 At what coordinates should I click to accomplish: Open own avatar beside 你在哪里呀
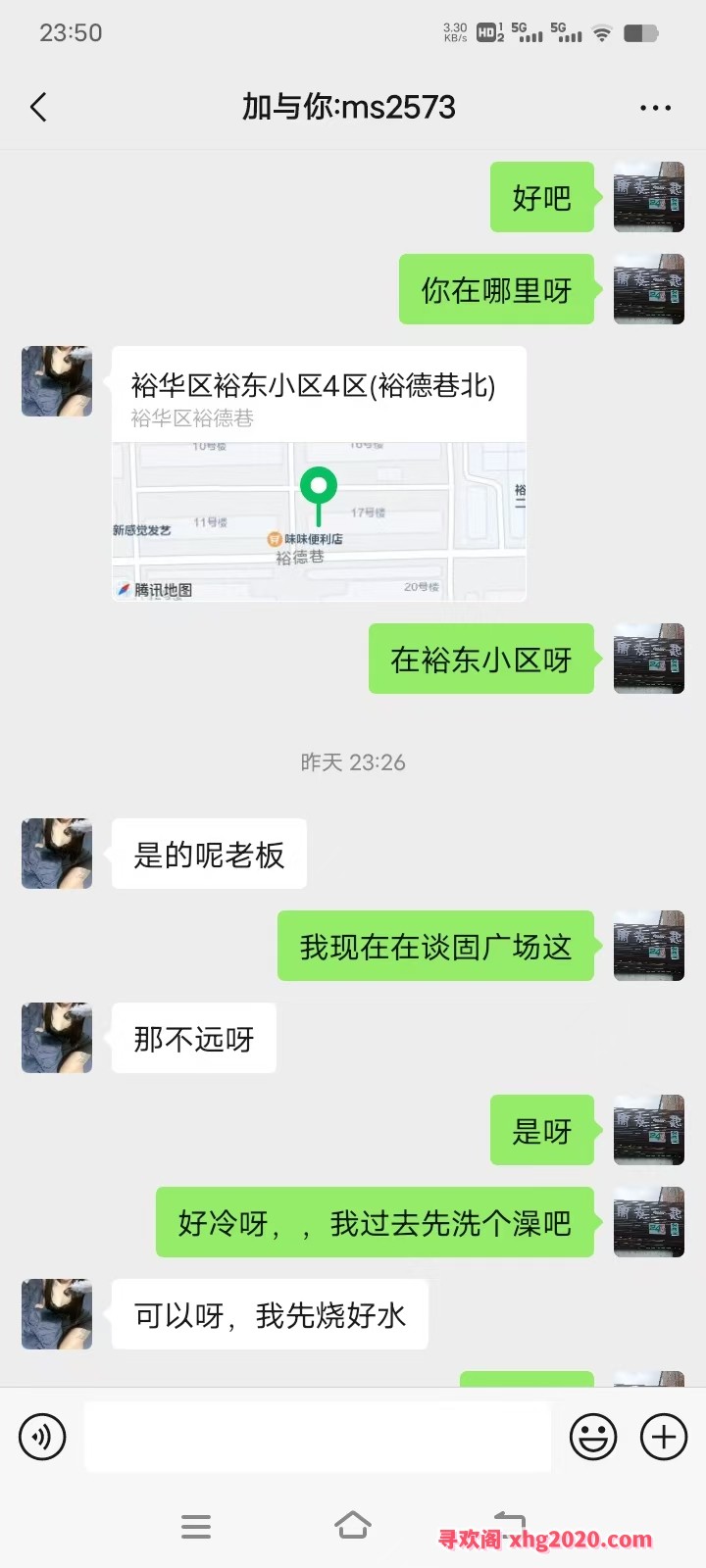[648, 289]
